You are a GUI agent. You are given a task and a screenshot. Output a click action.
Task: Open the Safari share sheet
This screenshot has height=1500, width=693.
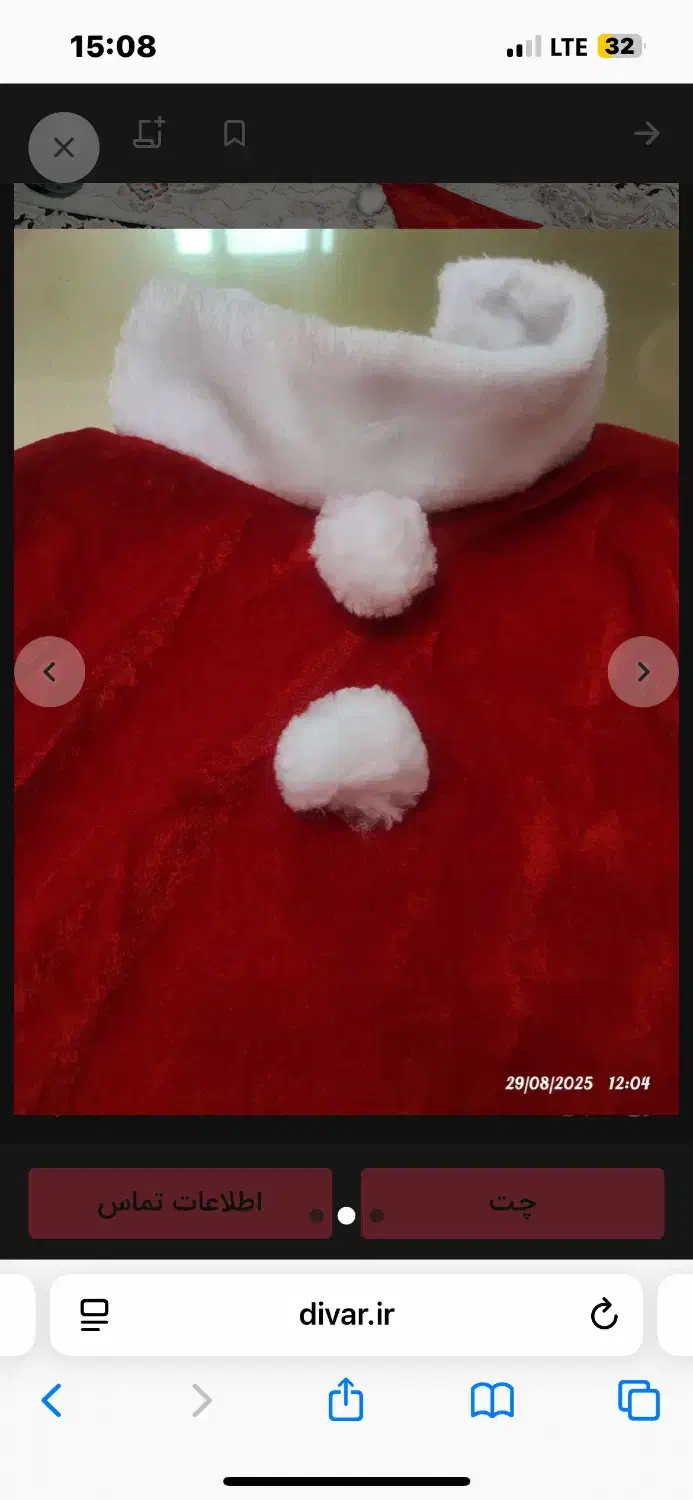pyautogui.click(x=346, y=1400)
